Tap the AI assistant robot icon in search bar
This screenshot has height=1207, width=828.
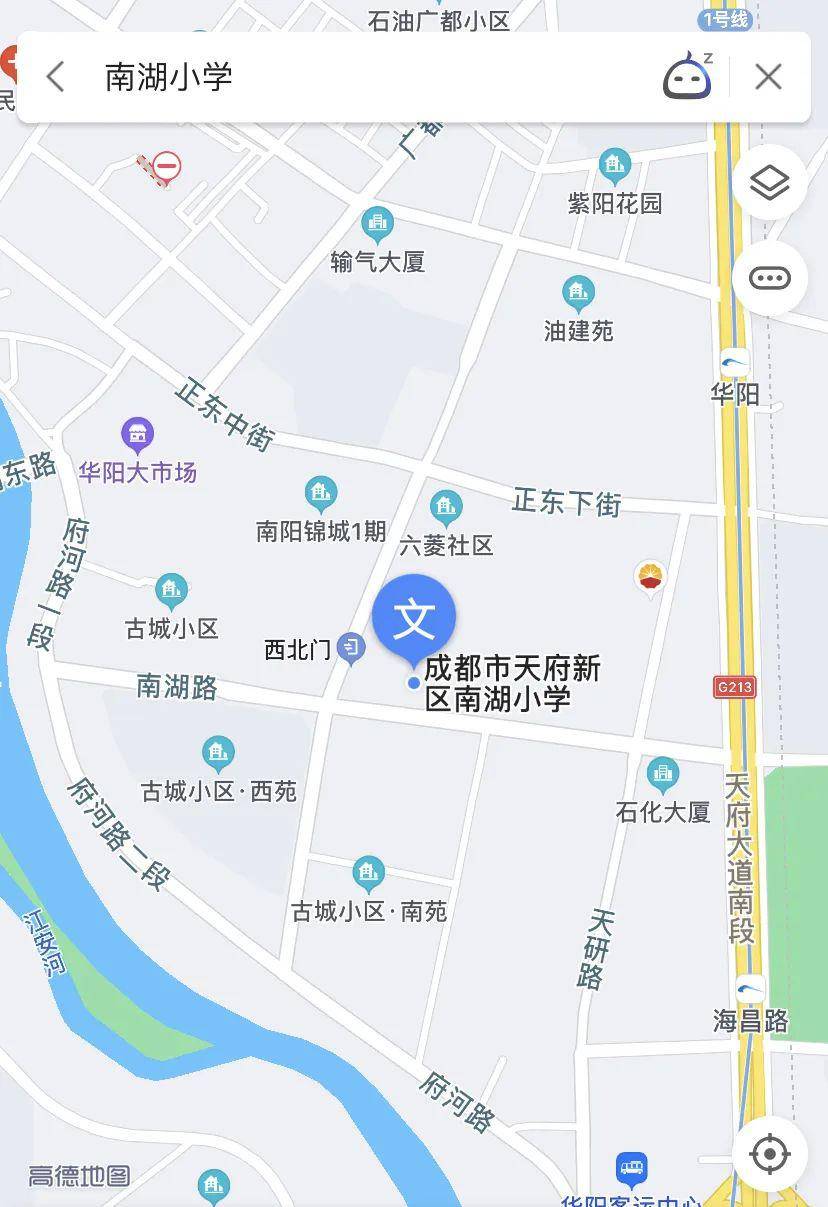tap(688, 75)
